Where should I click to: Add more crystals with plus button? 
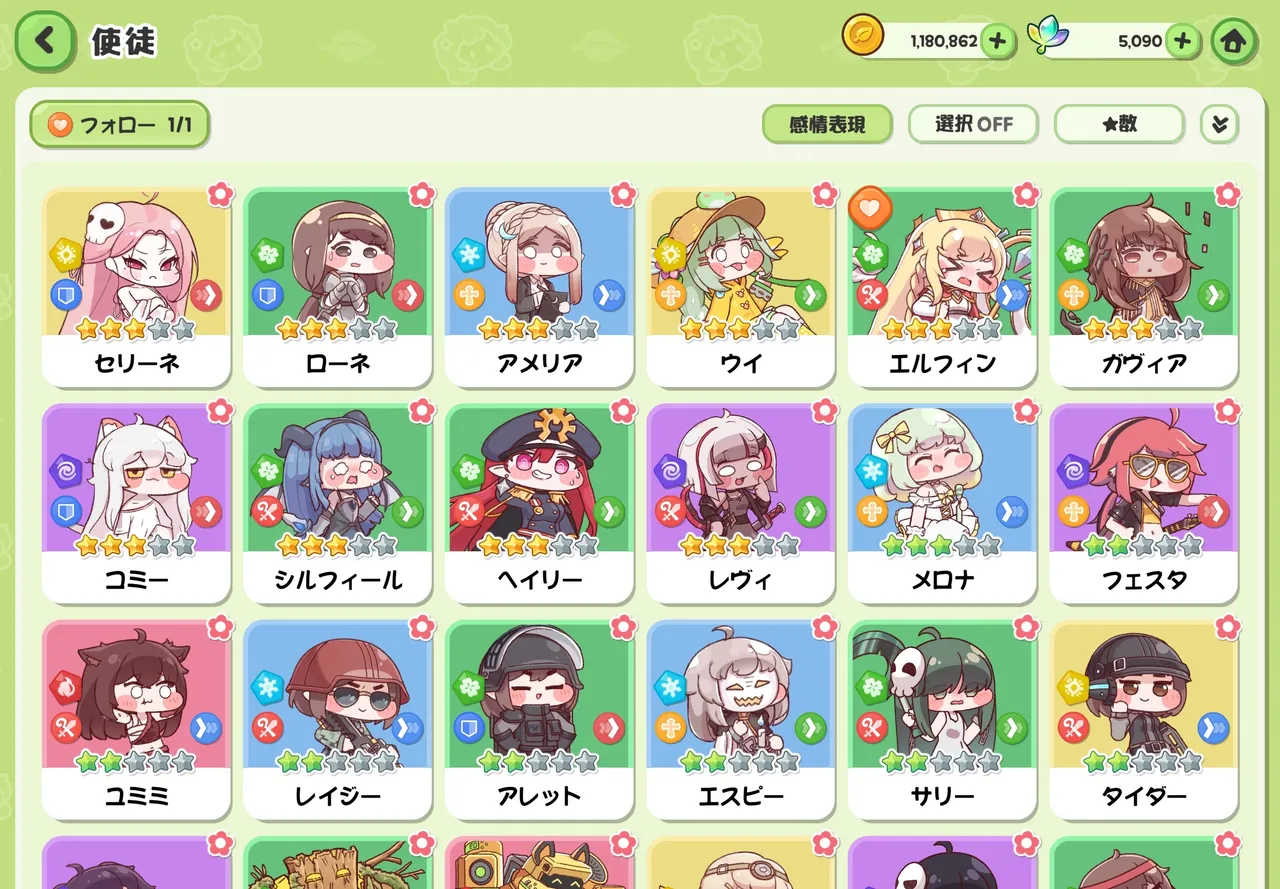click(1182, 41)
